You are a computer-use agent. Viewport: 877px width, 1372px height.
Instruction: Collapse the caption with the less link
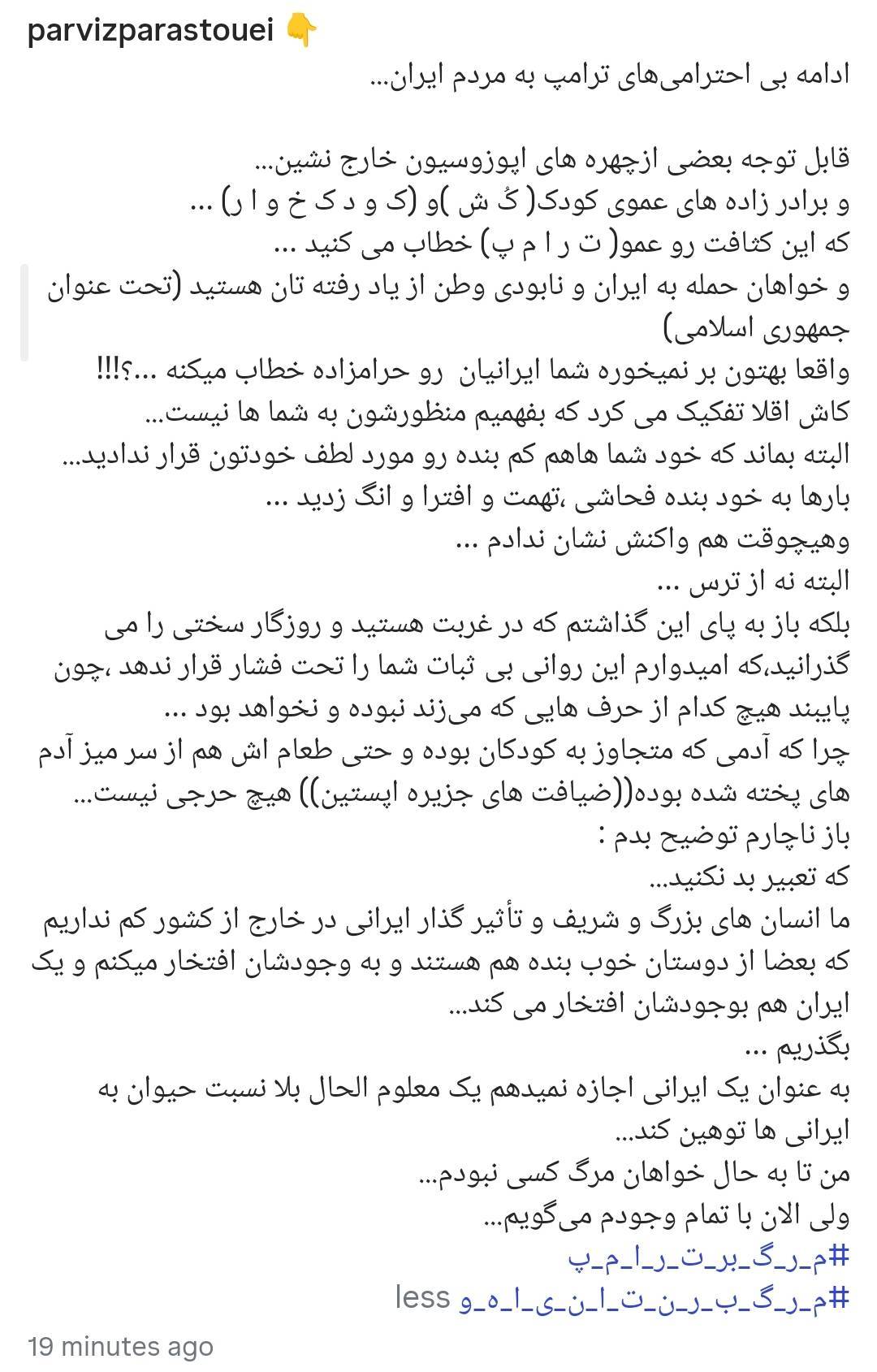pyautogui.click(x=422, y=1298)
